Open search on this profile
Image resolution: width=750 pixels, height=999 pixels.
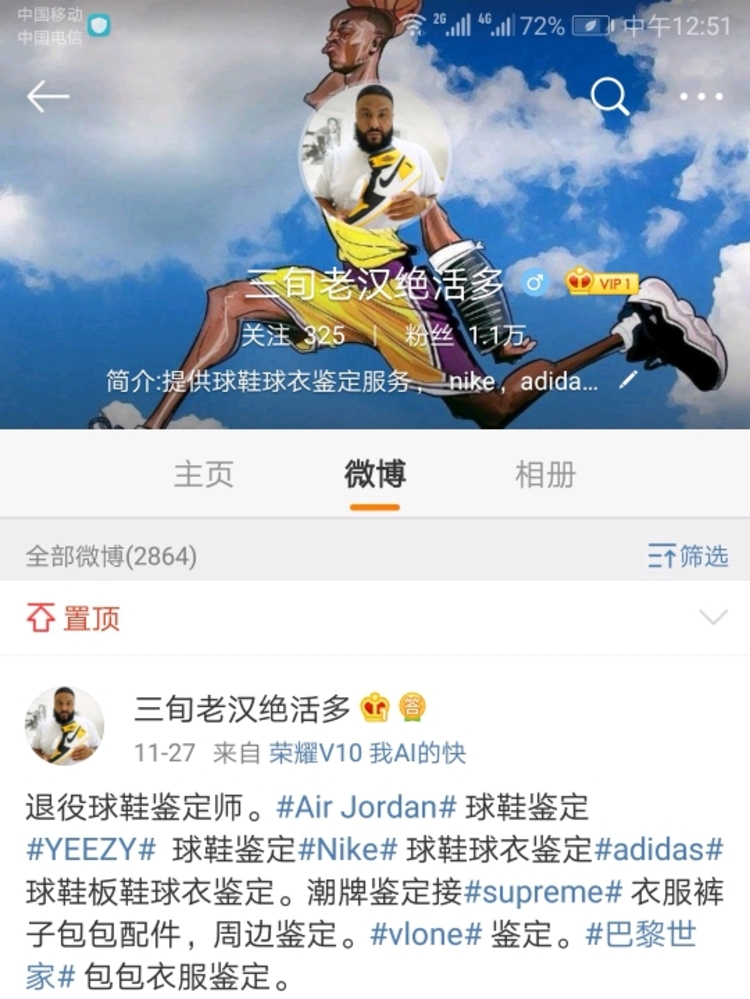[x=609, y=97]
